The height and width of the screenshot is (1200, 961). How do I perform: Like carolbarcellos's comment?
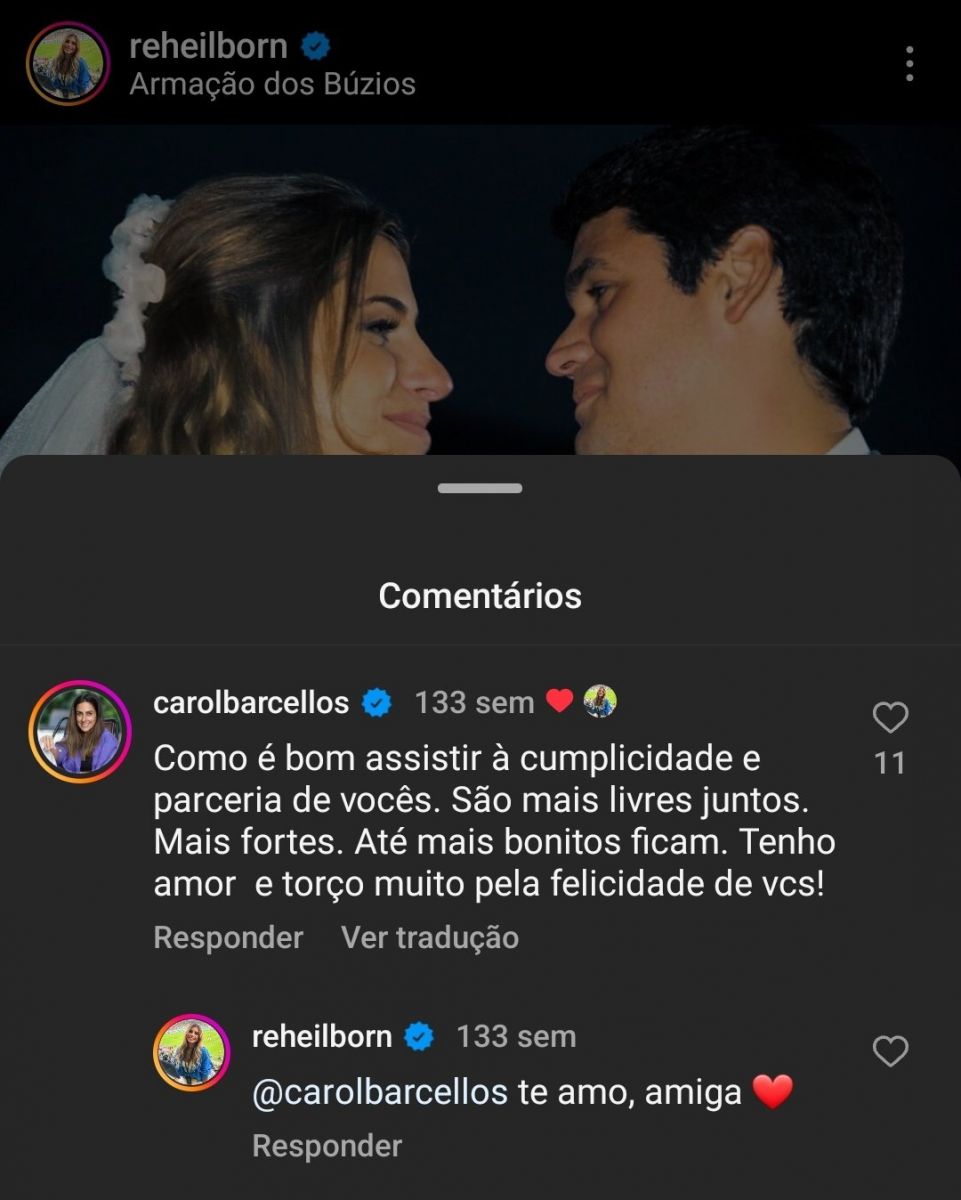point(890,717)
